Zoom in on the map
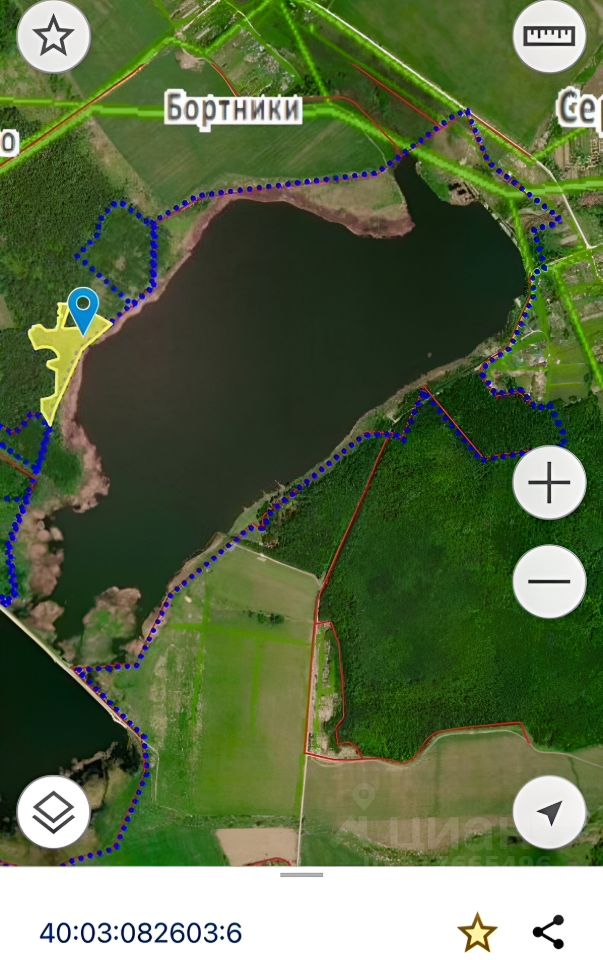Screen dimensions: 603x960 (549, 484)
